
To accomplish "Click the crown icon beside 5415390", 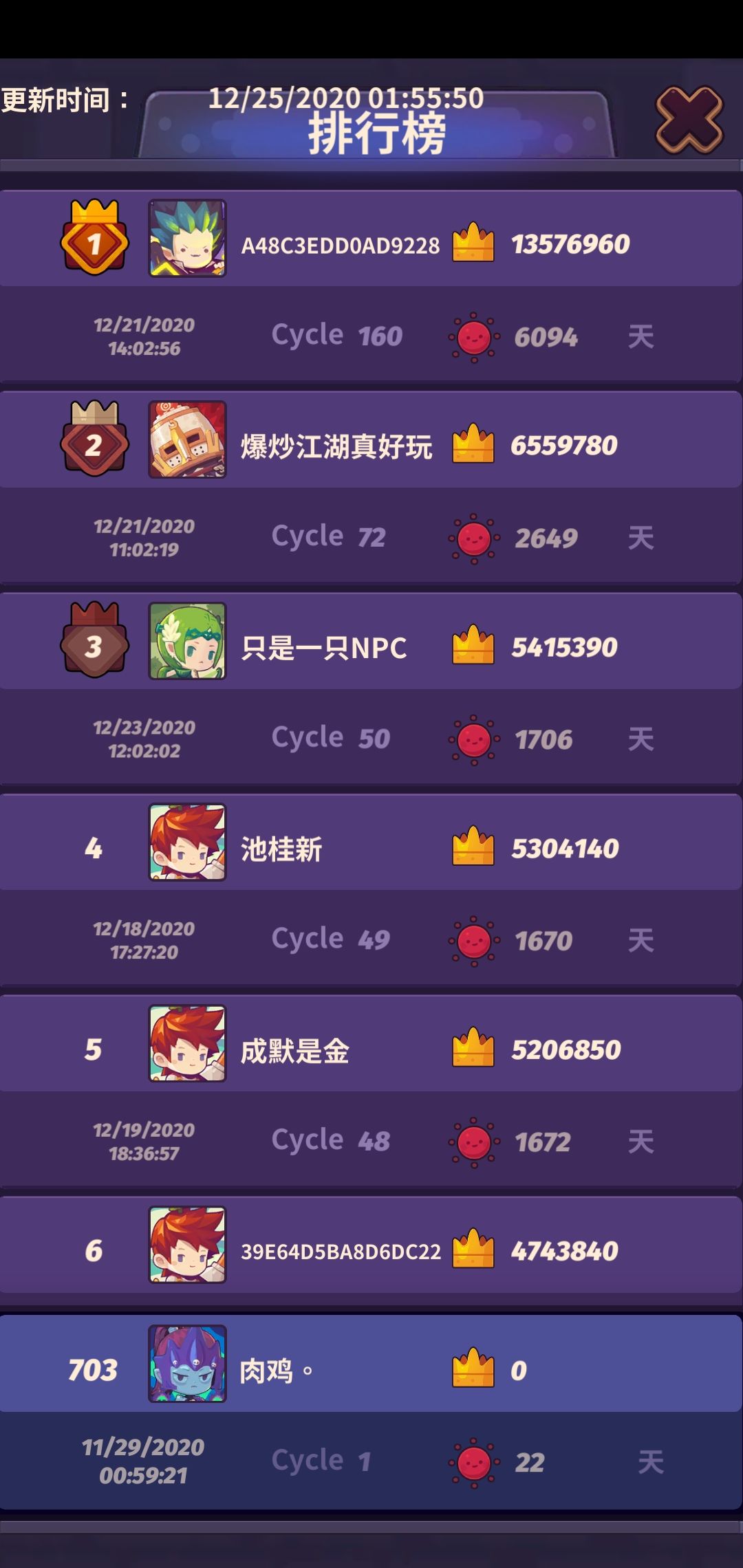I will 472,645.
